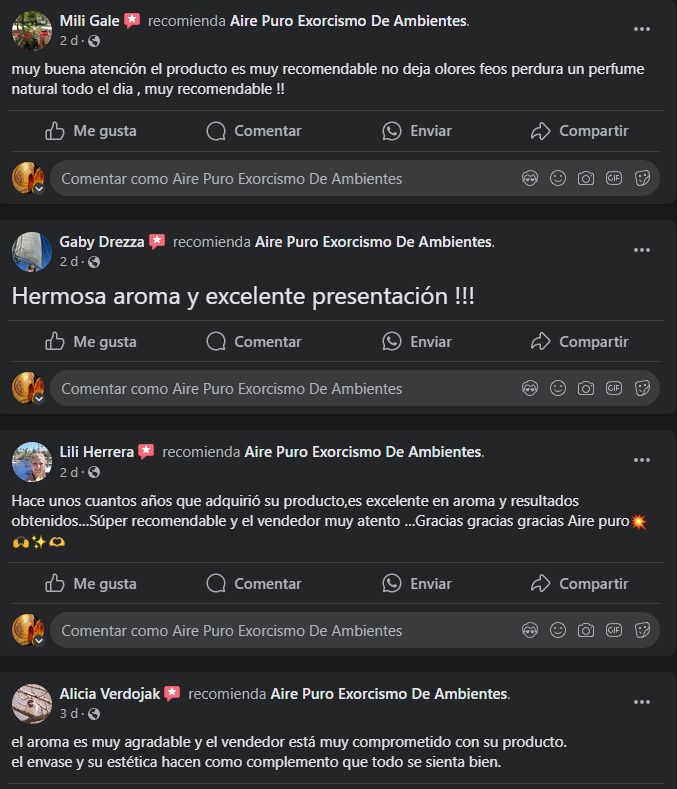Share Lili Herrera's recommendation
The height and width of the screenshot is (789, 677).
click(579, 584)
